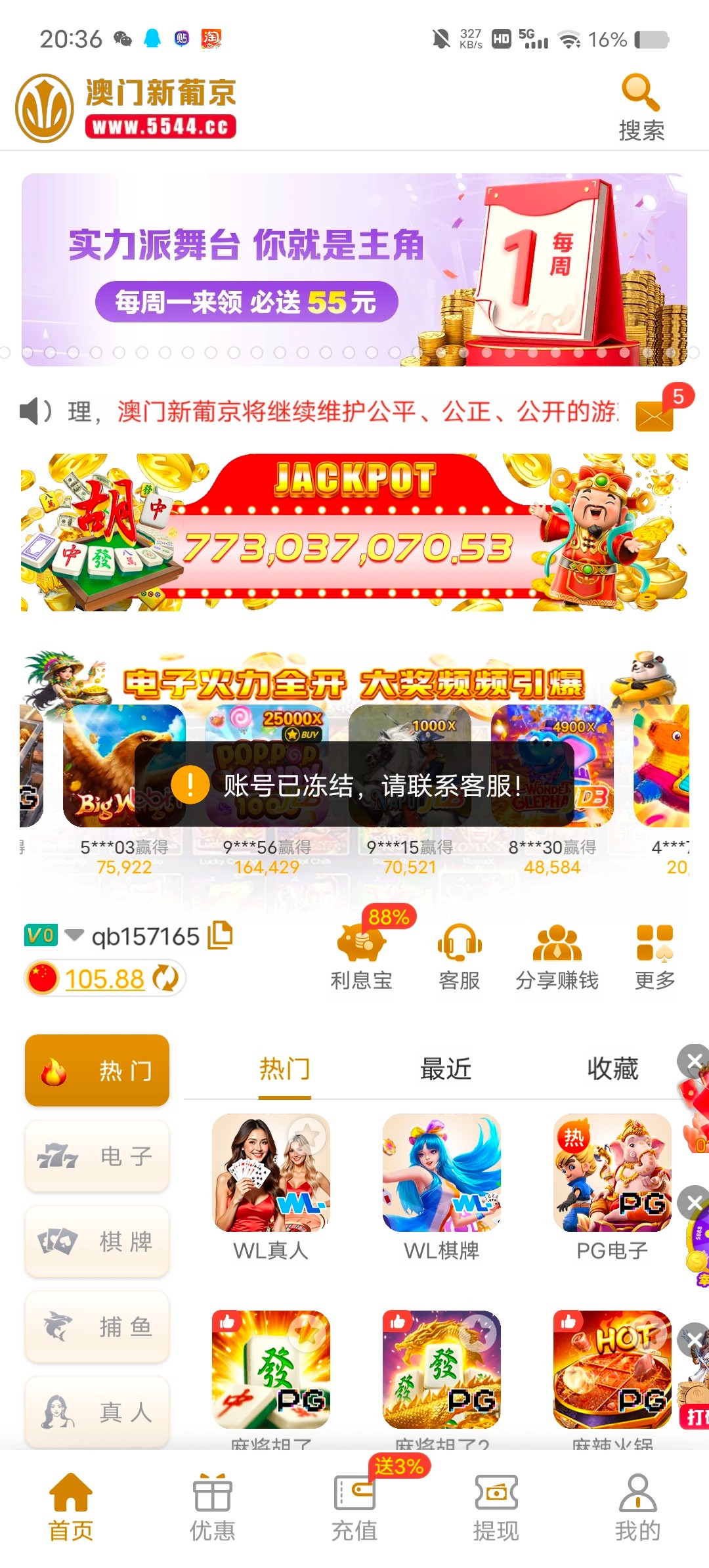The width and height of the screenshot is (709, 1568).
Task: Open the WL真人 game tile
Action: click(270, 1186)
